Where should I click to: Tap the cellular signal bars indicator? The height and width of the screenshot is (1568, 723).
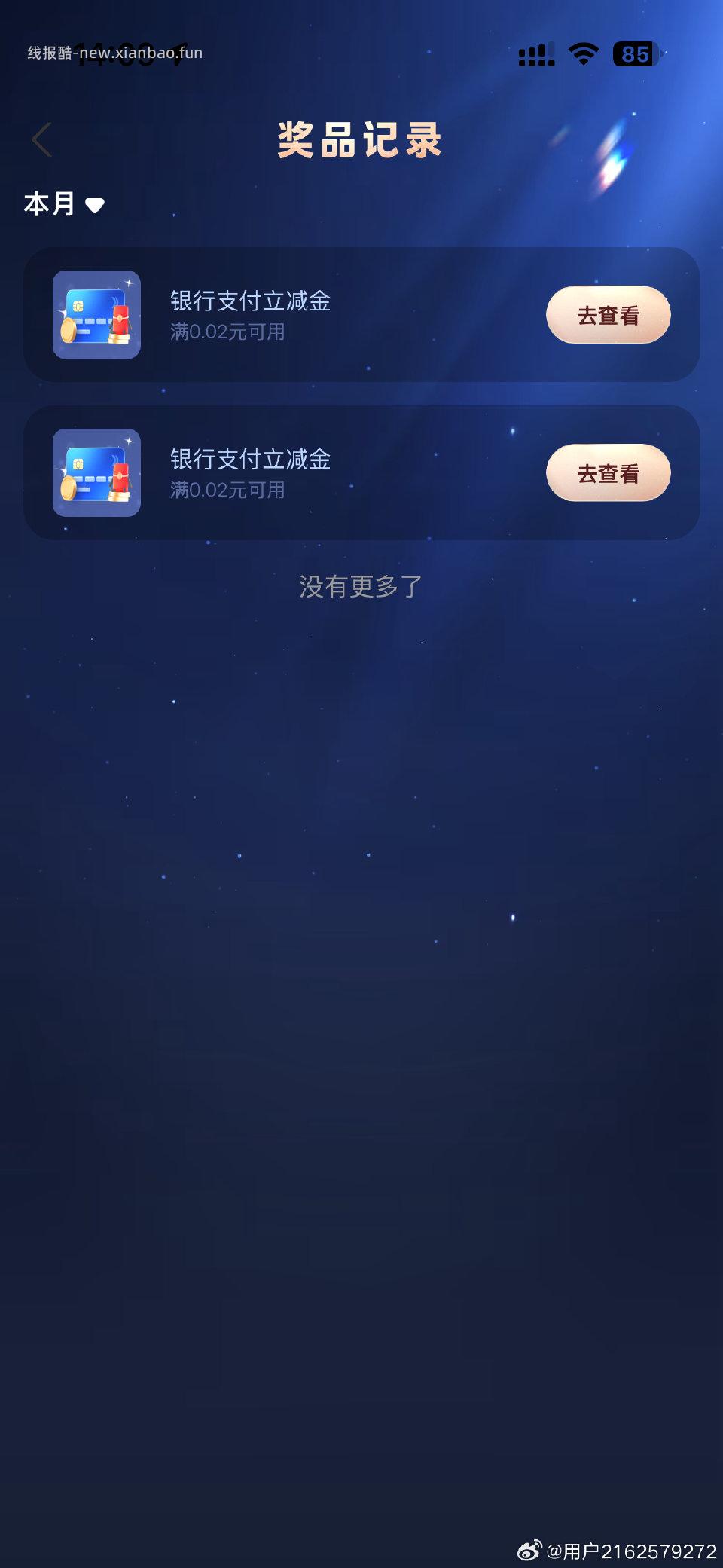pos(536,53)
